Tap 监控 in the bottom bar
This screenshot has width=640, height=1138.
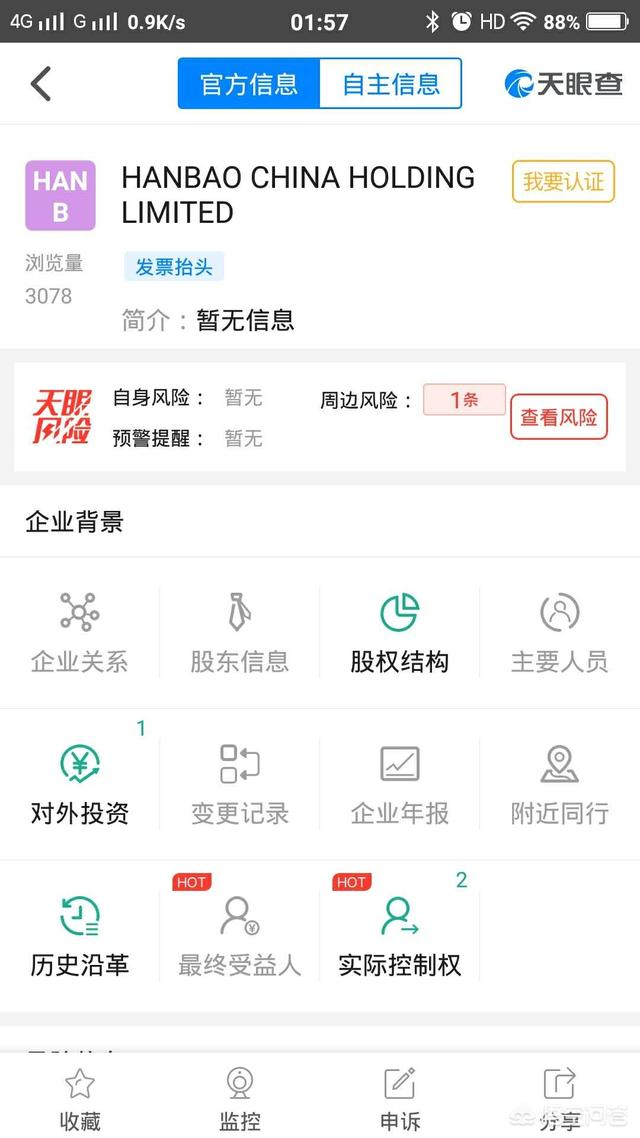pos(239,1099)
